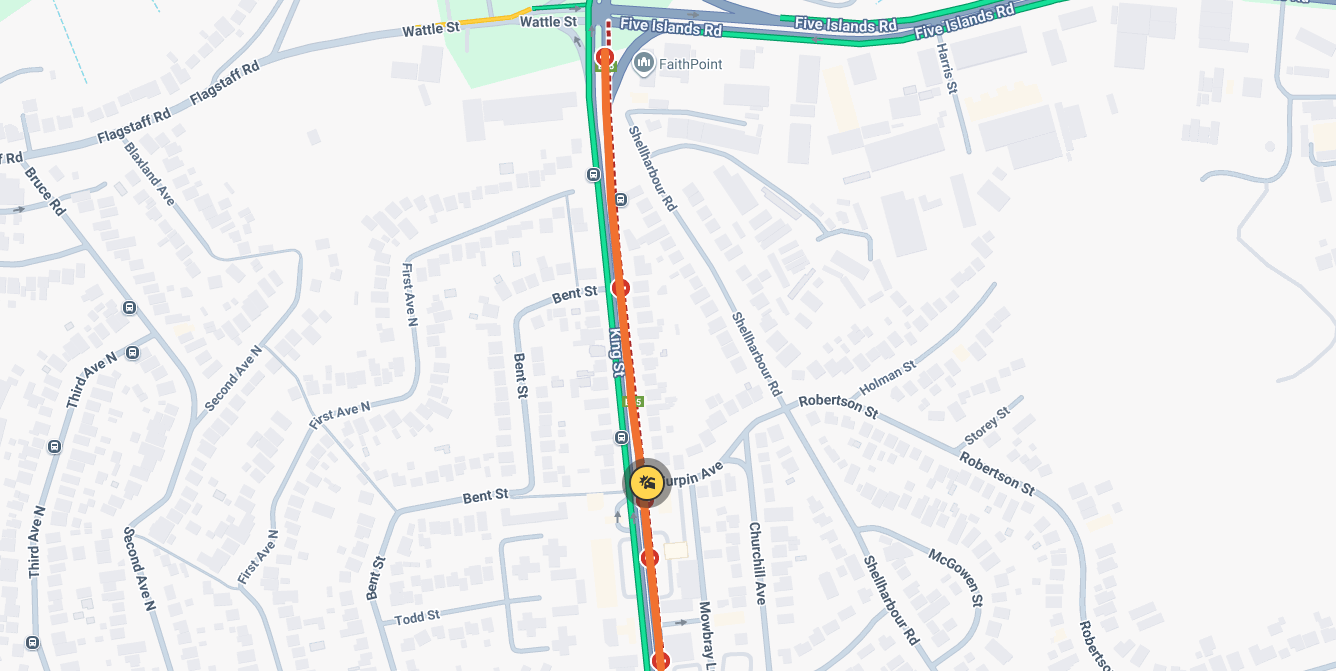This screenshot has width=1336, height=671.
Task: Select the FaithPoint place marker
Action: click(644, 64)
